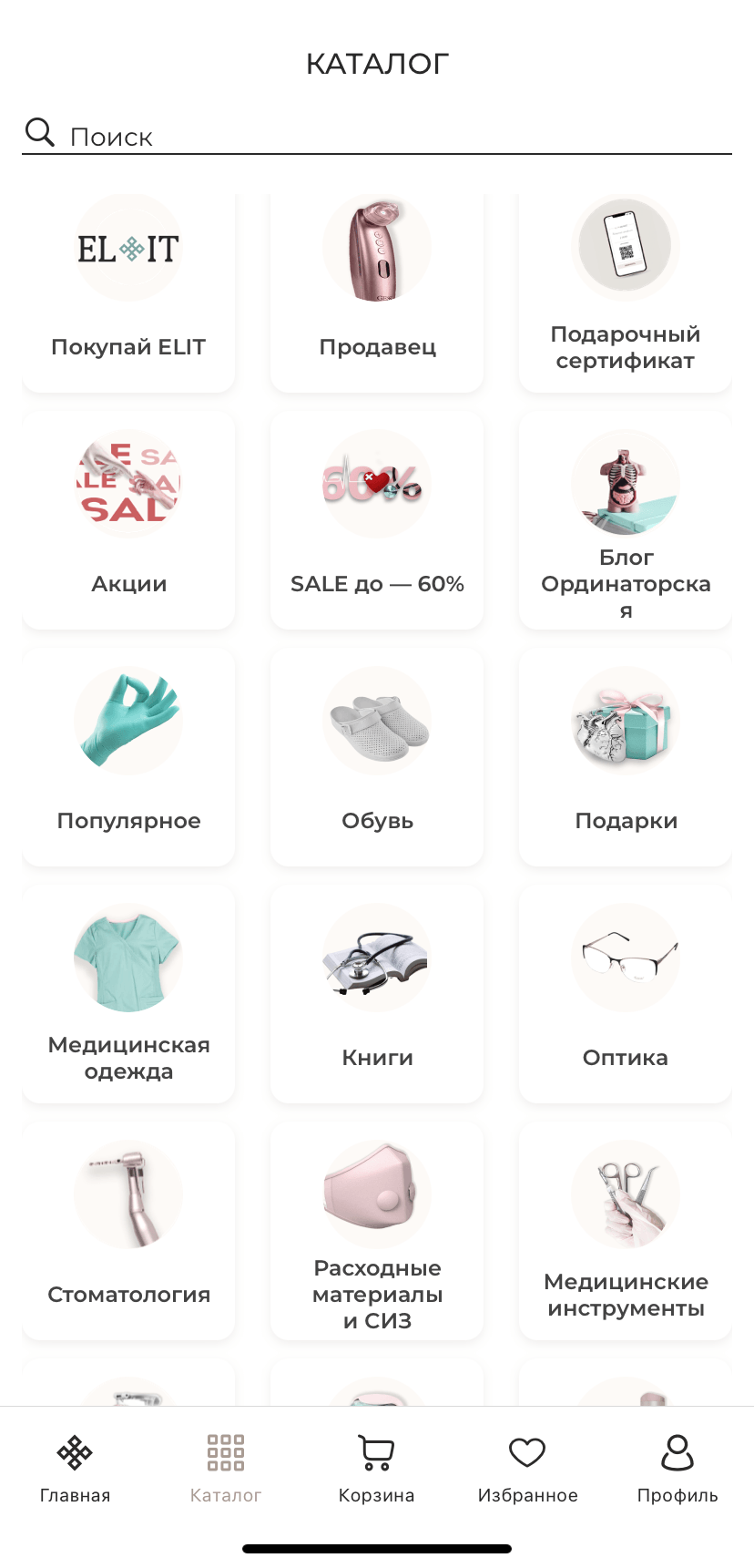Open the Блог Ординаторская tile
The height and width of the screenshot is (1568, 754).
[626, 519]
